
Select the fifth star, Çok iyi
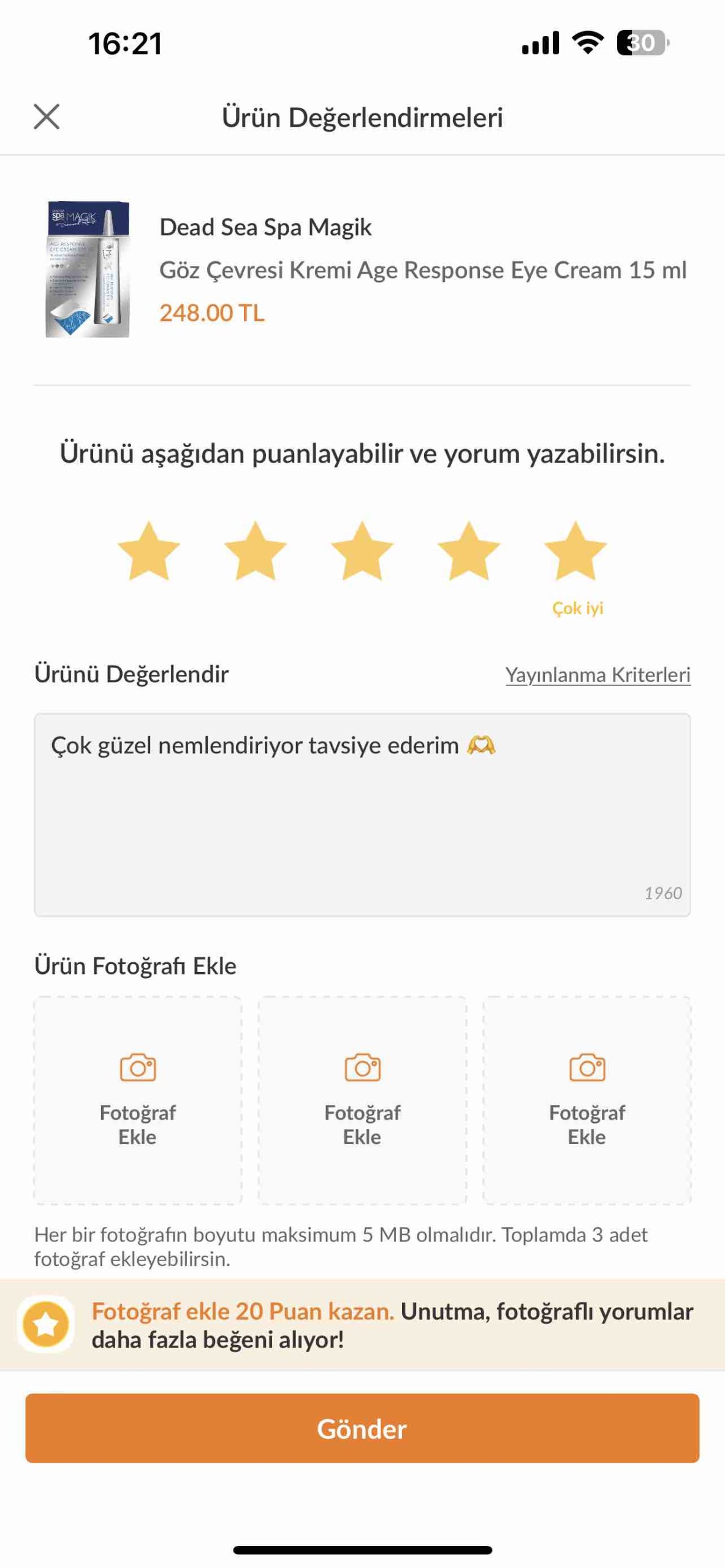[575, 551]
